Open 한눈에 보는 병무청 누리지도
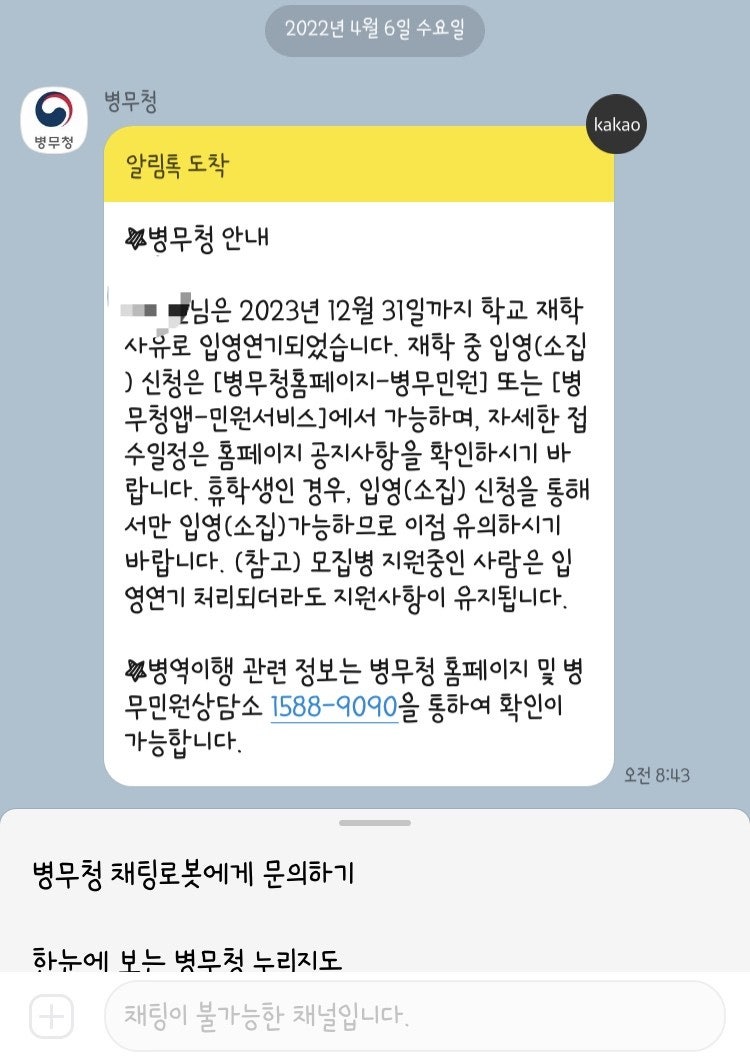 187,960
